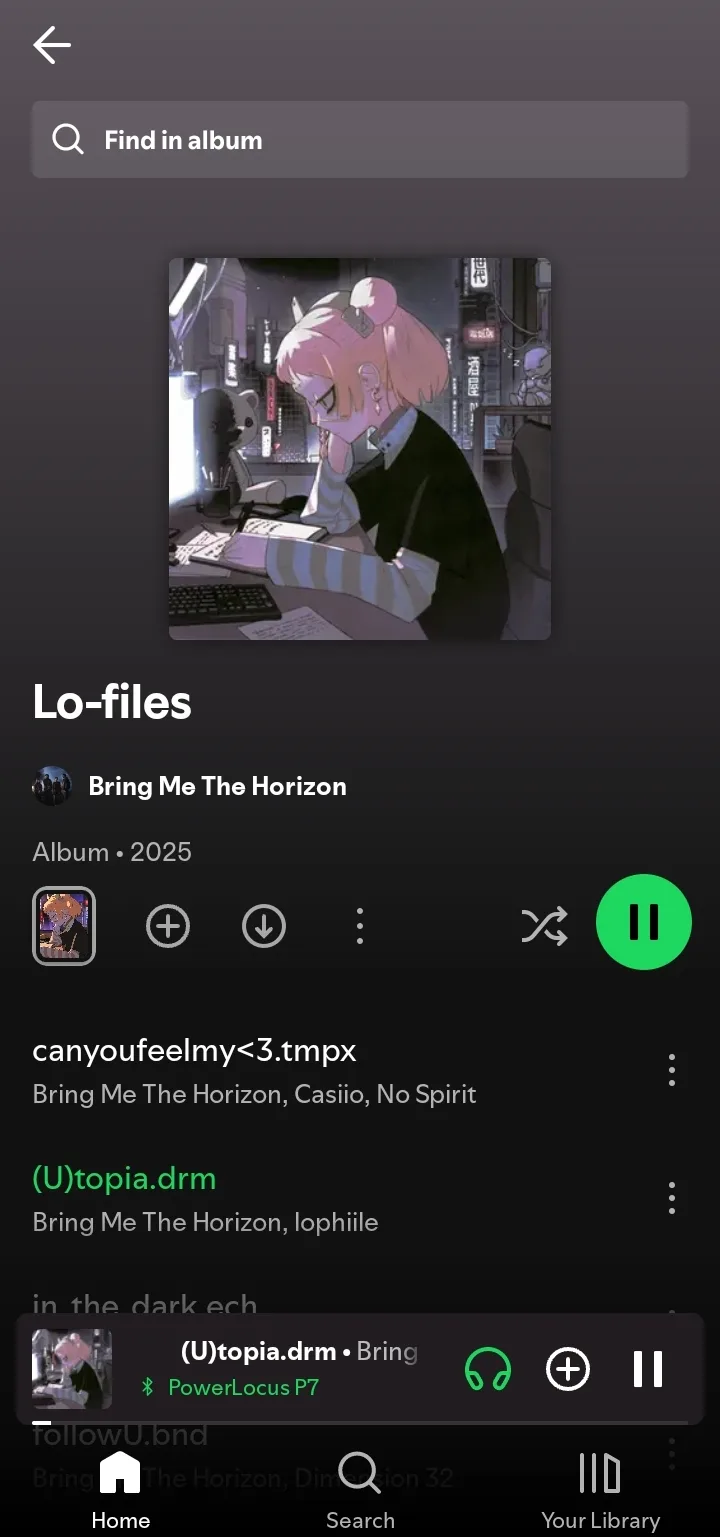Open the Find in album search field
The height and width of the screenshot is (1537, 720).
coord(360,140)
